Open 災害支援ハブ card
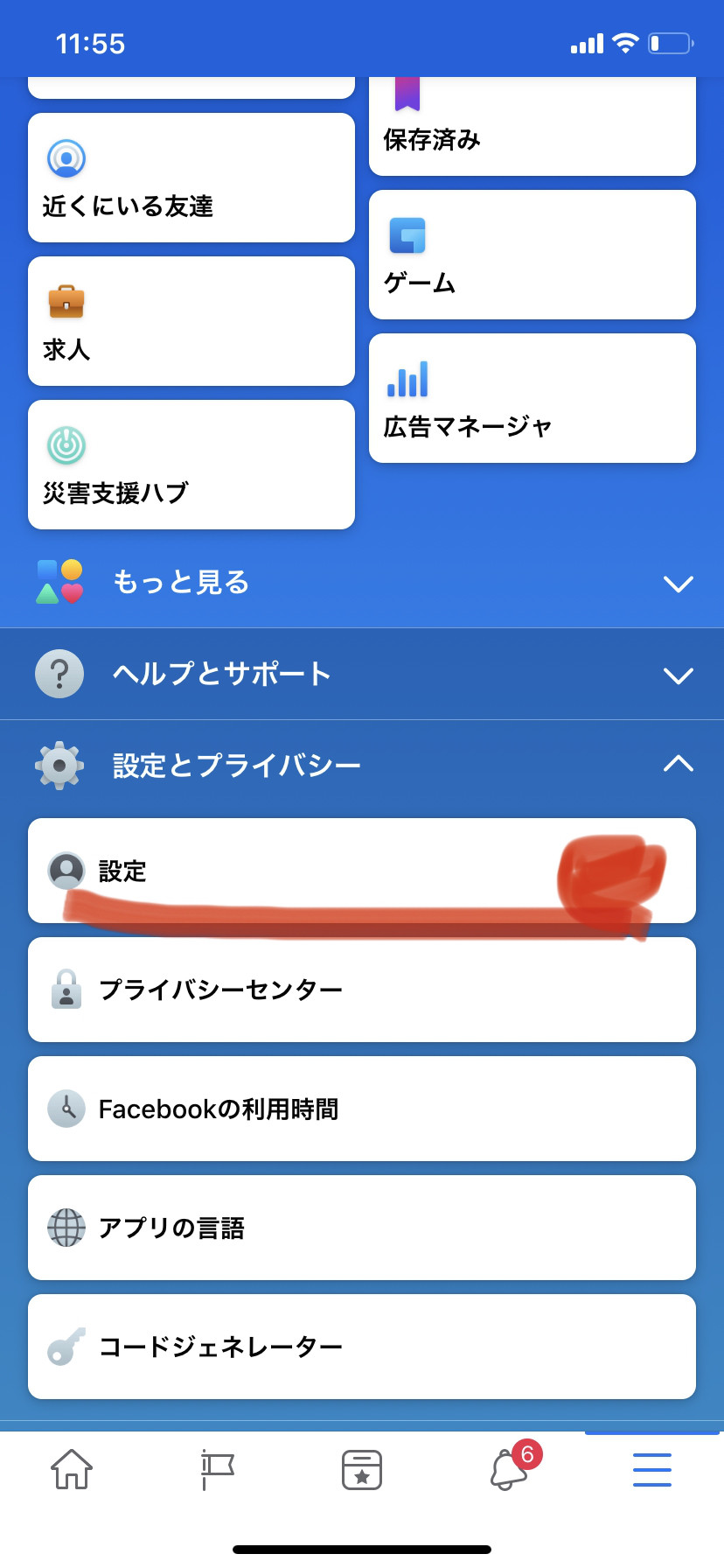Screen dimensions: 724x1568 [x=191, y=465]
